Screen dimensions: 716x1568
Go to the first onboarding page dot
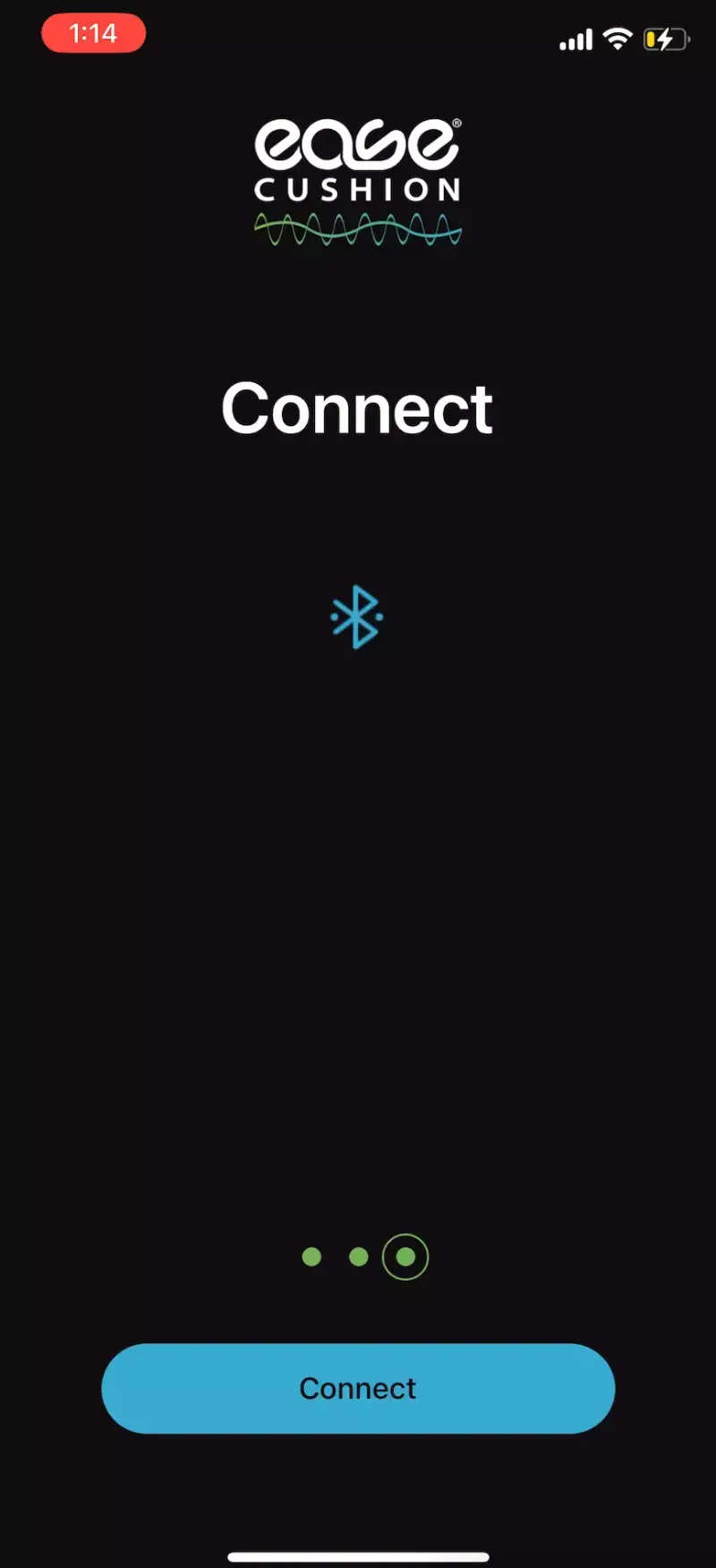tap(311, 1257)
